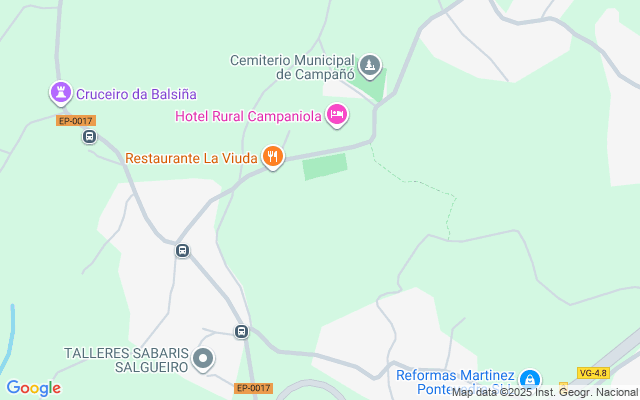The width and height of the screenshot is (640, 400).
Task: Select the Cemiterio Municipal de Campaño marker
Action: (370, 66)
